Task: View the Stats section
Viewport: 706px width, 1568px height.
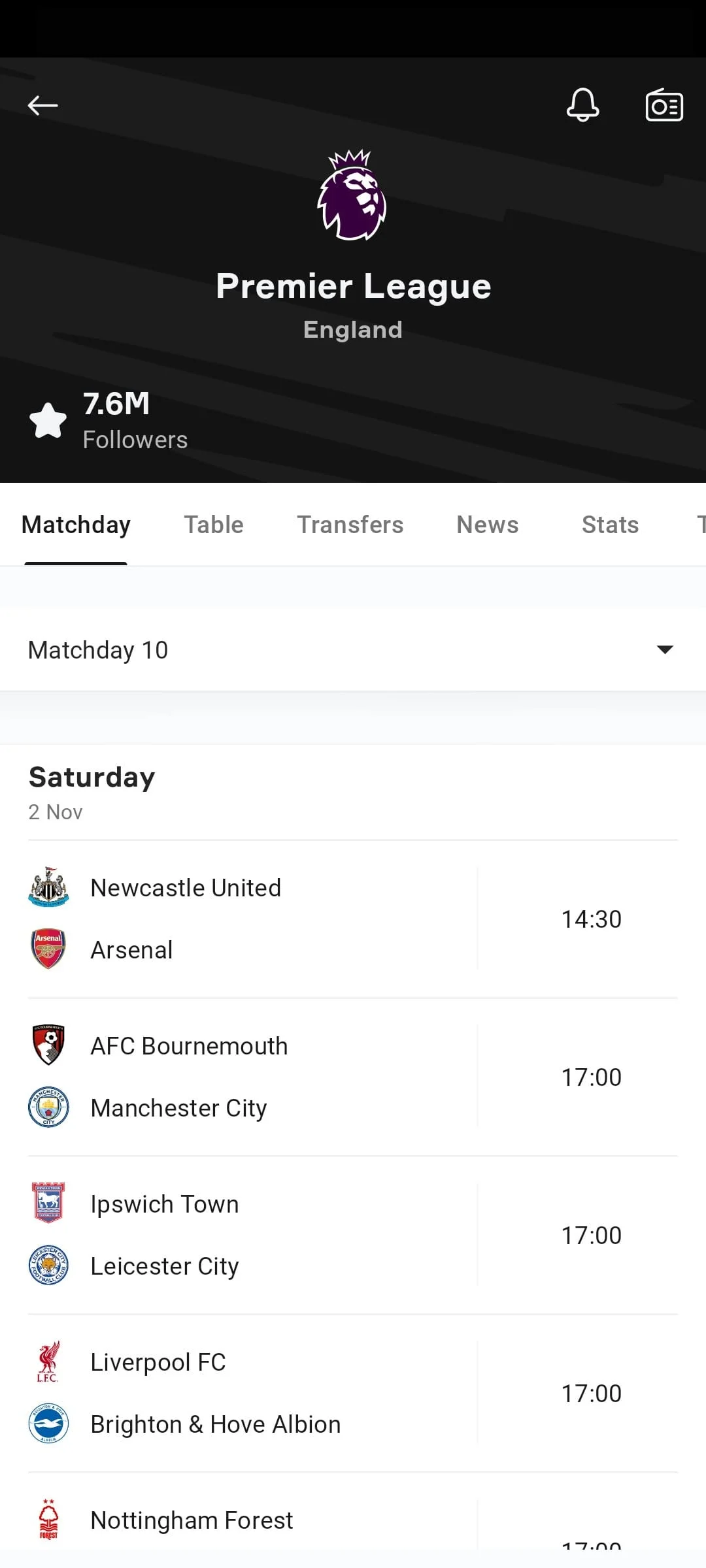Action: coord(609,524)
